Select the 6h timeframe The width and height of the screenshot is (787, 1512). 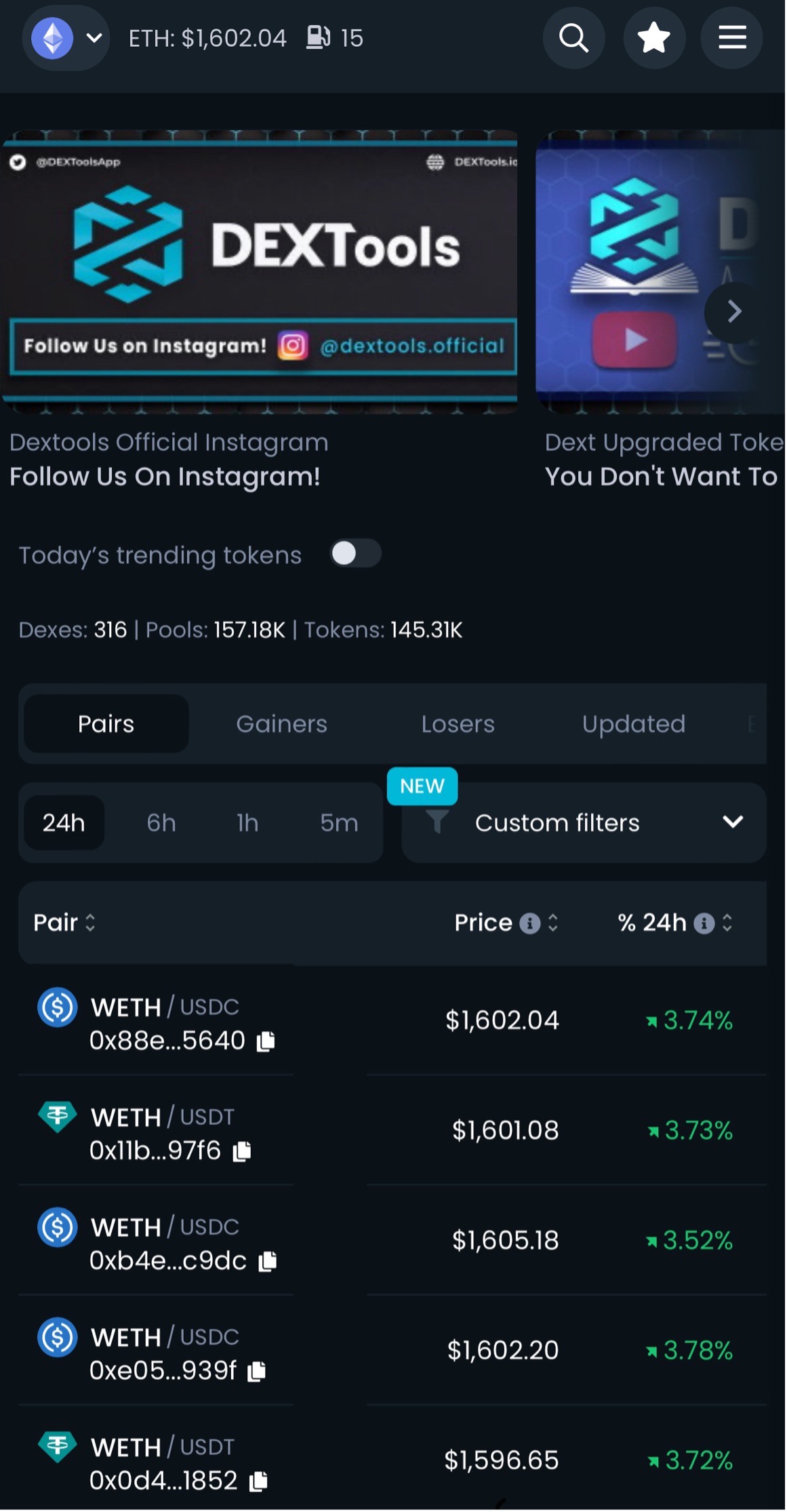point(161,823)
